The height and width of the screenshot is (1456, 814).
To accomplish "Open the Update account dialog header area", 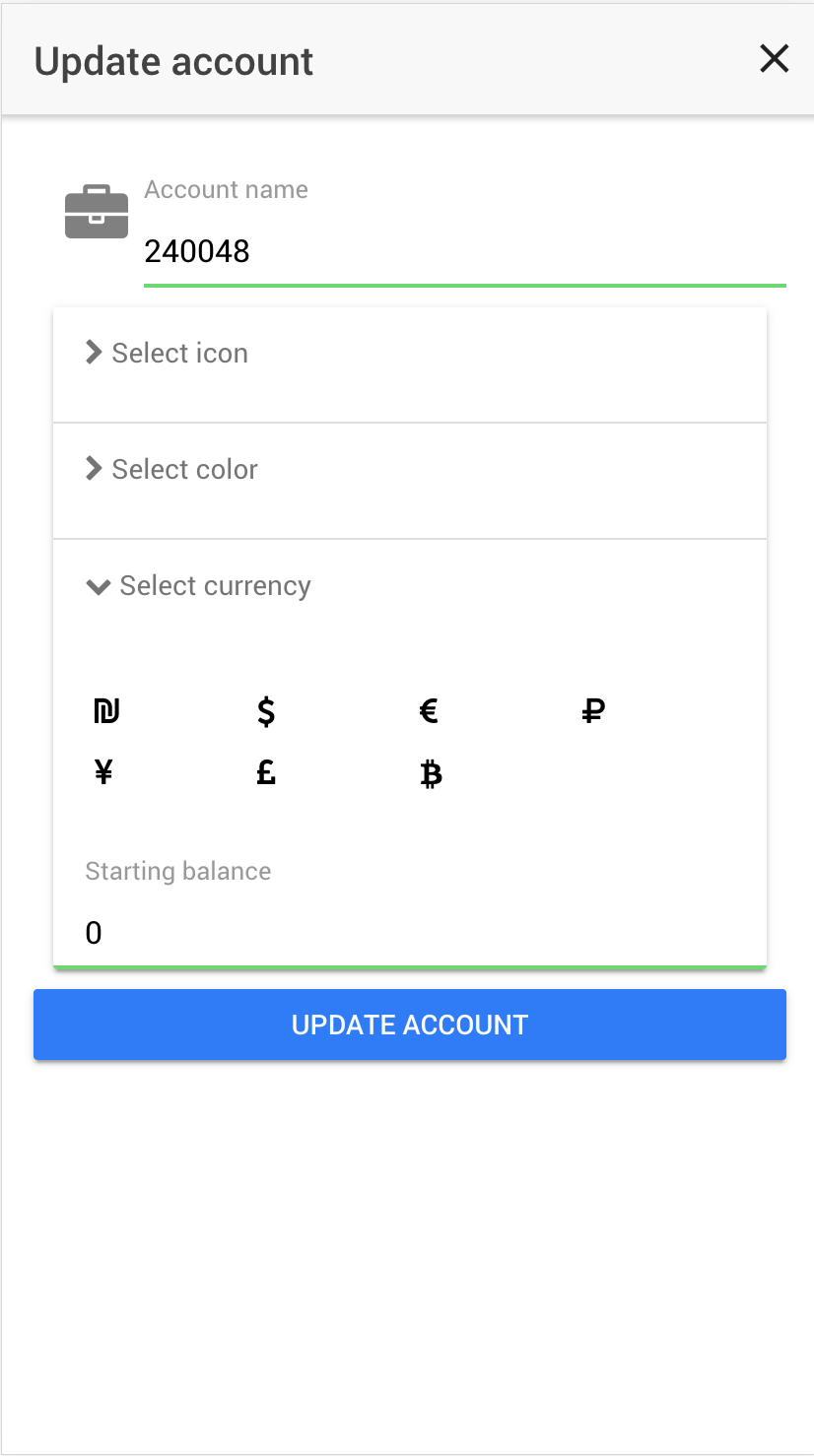I will point(173,60).
